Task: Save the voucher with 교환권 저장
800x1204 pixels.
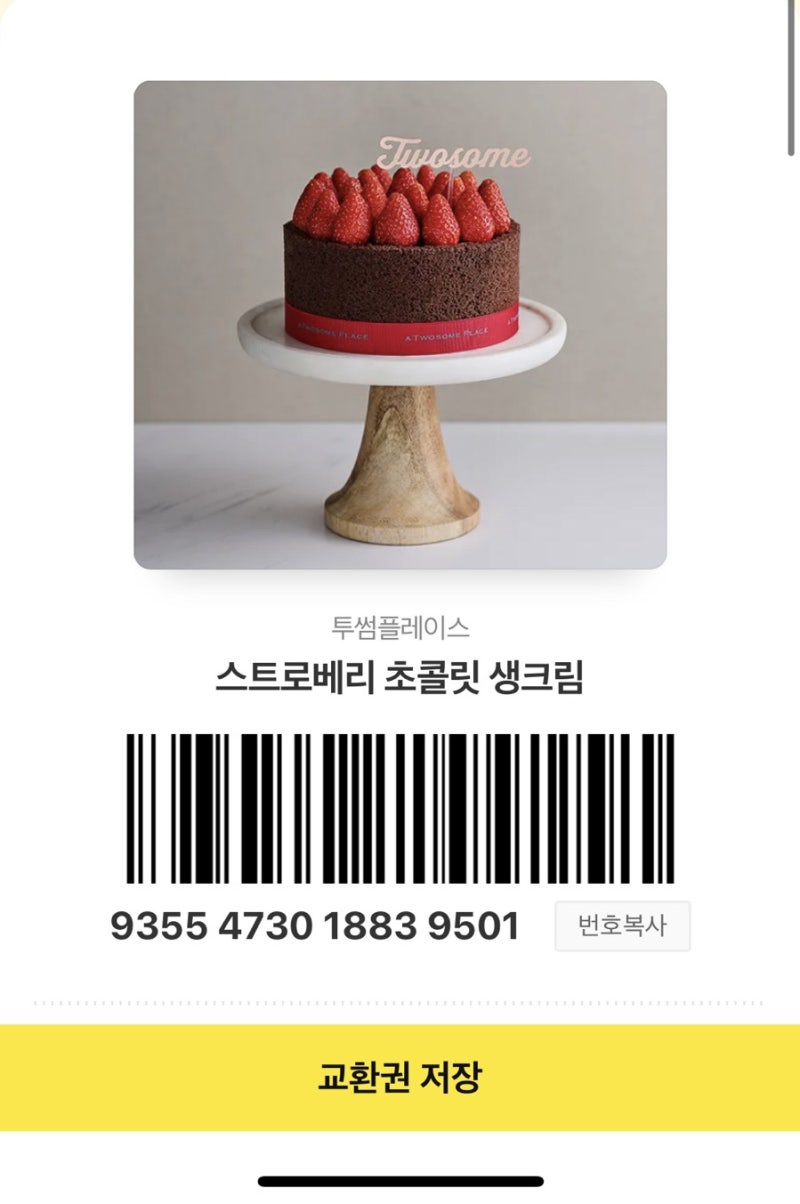Action: click(400, 1077)
